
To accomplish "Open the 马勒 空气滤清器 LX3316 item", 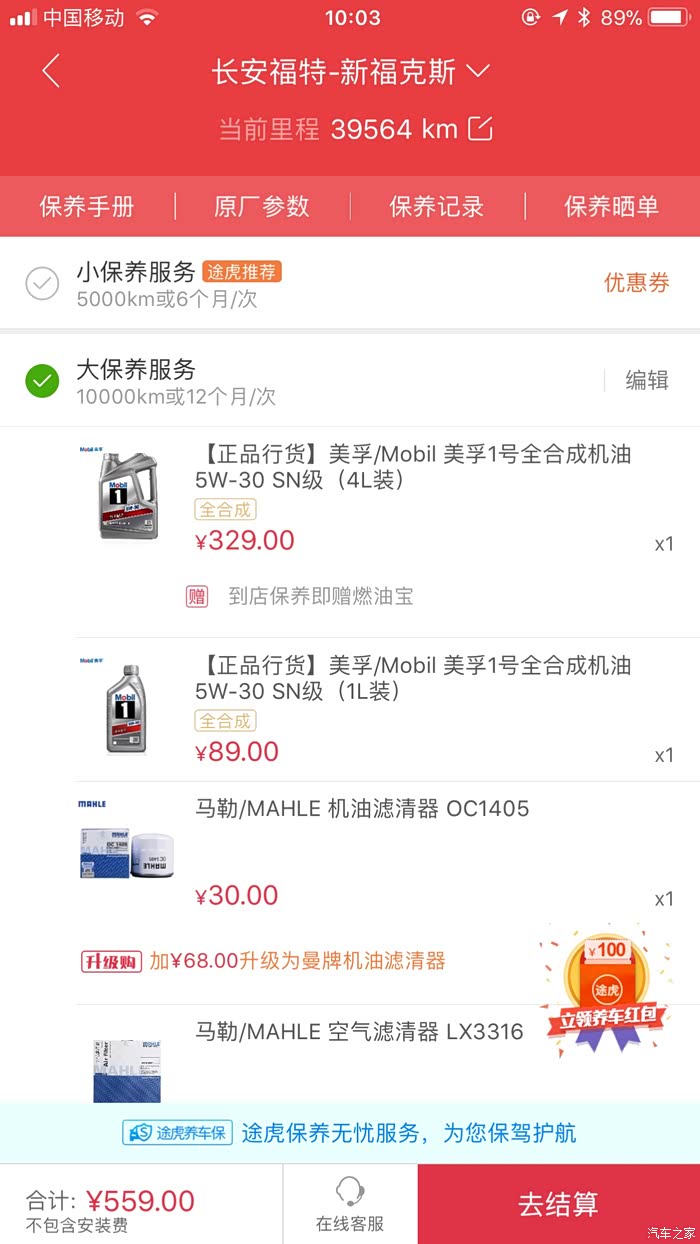I will pyautogui.click(x=359, y=1032).
